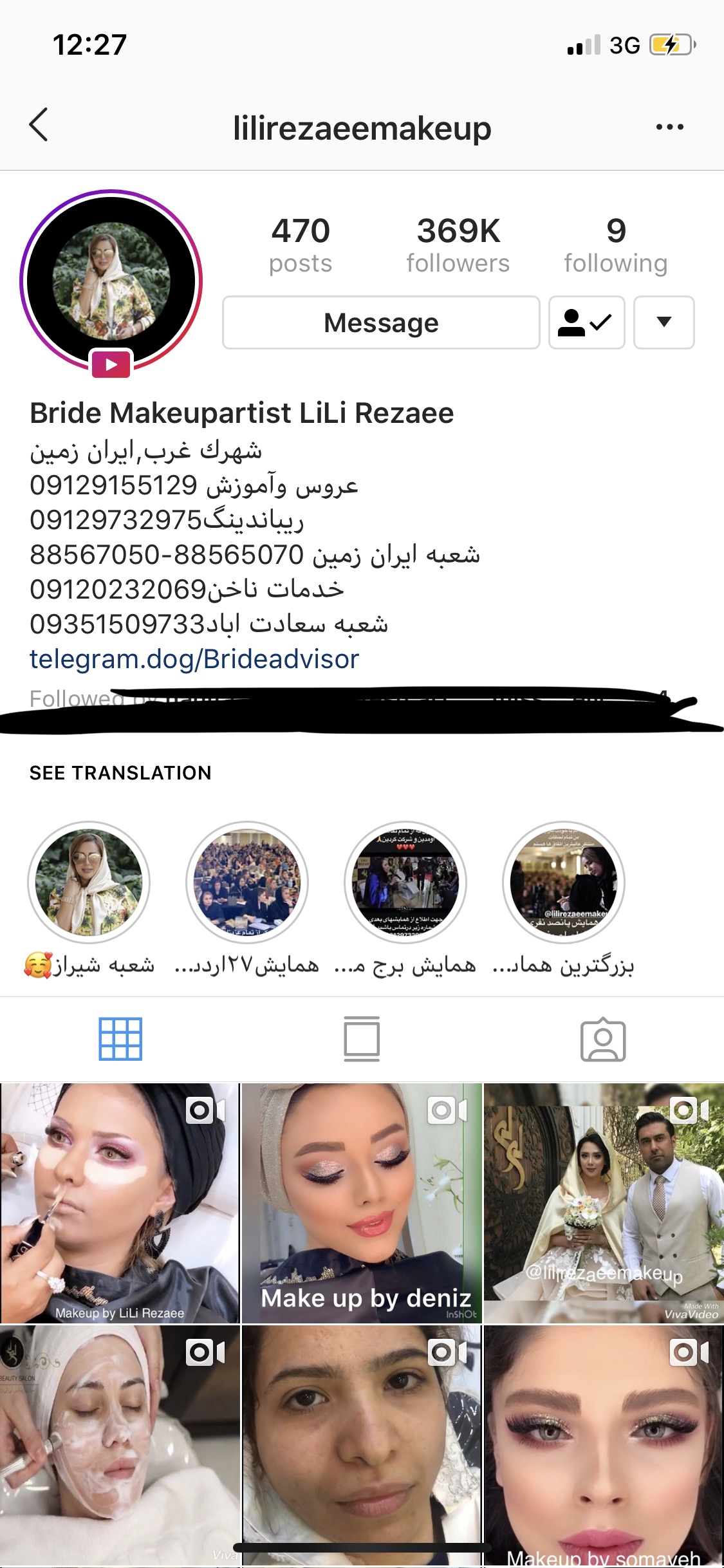Viewport: 724px width, 1568px height.
Task: Open the 9 following list
Action: point(615,245)
